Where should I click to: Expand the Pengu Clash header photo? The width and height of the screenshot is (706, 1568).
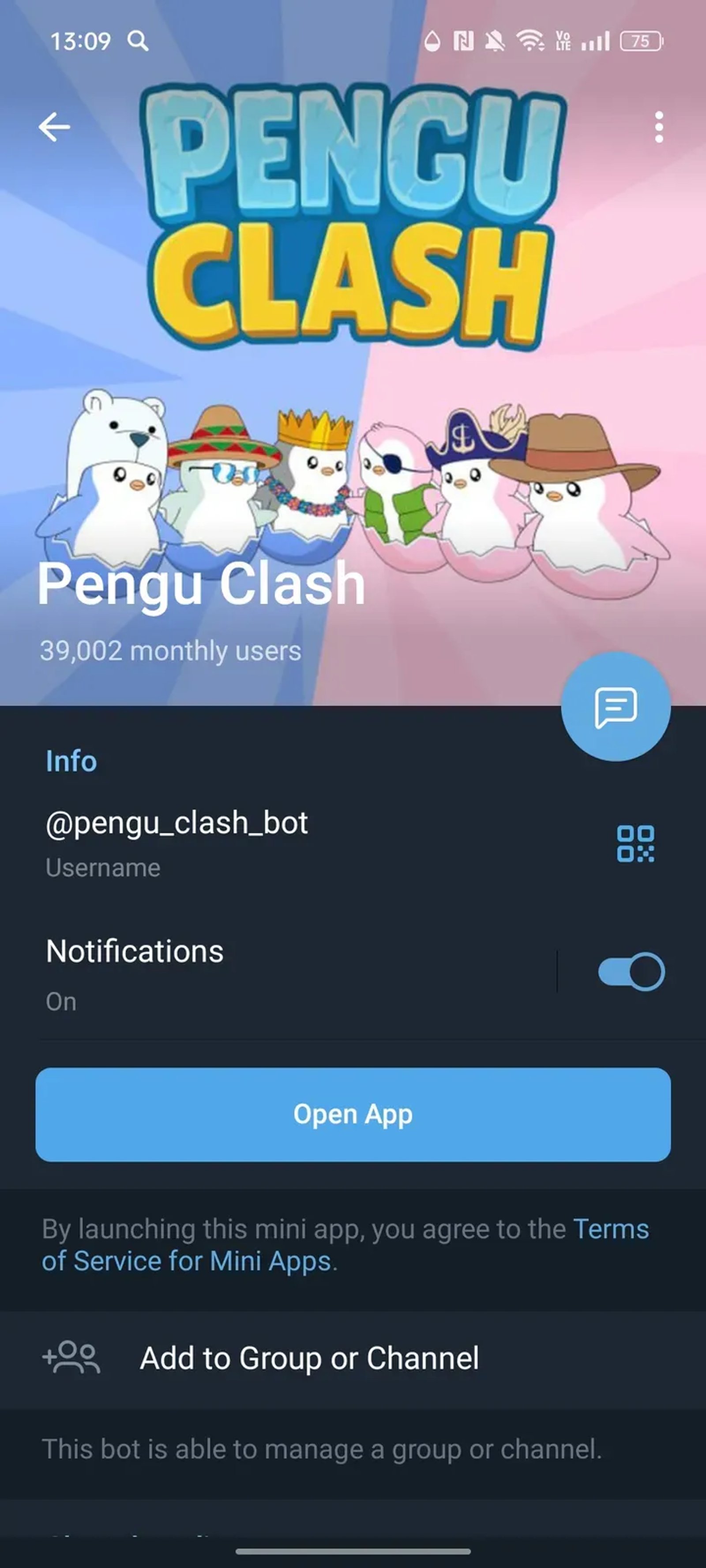(x=353, y=365)
